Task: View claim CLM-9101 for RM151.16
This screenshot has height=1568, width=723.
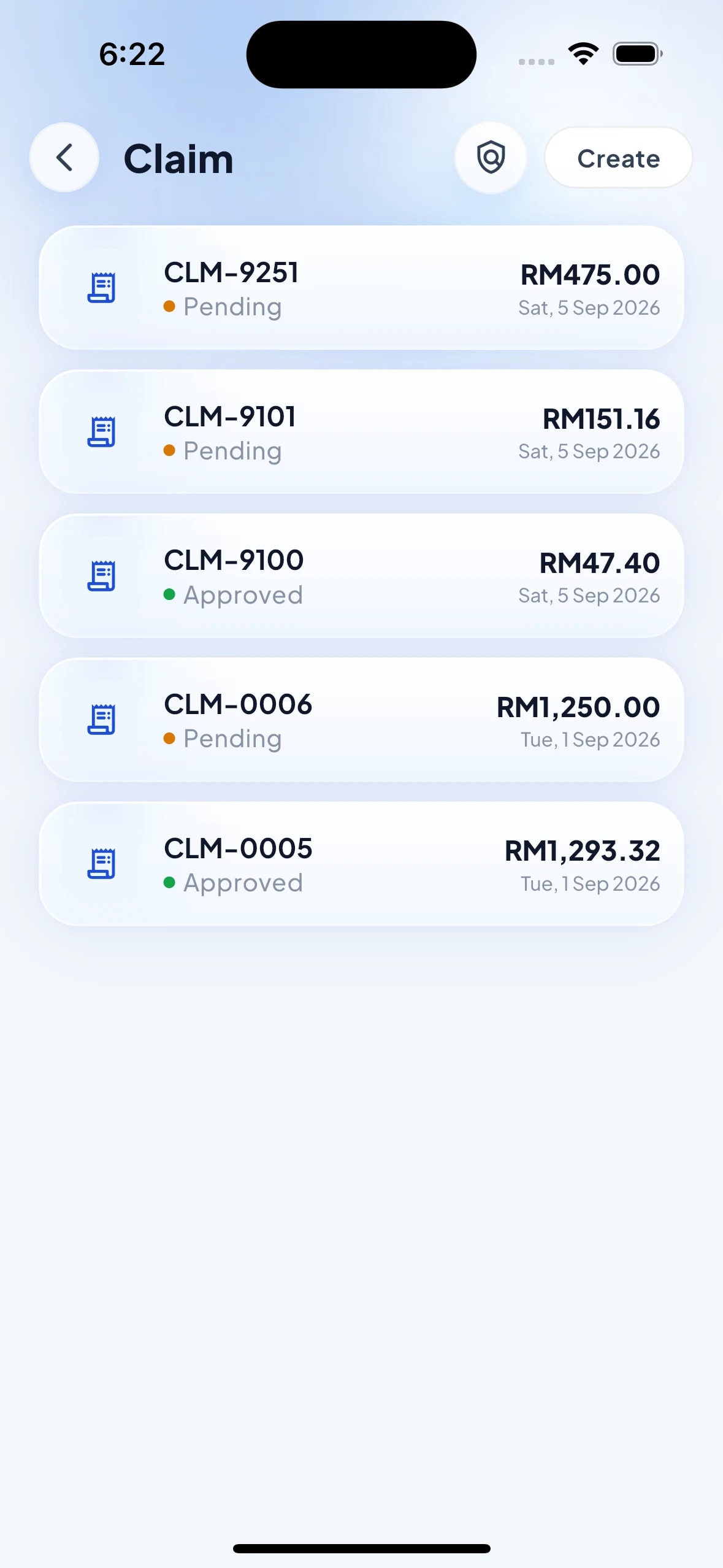Action: point(361,432)
